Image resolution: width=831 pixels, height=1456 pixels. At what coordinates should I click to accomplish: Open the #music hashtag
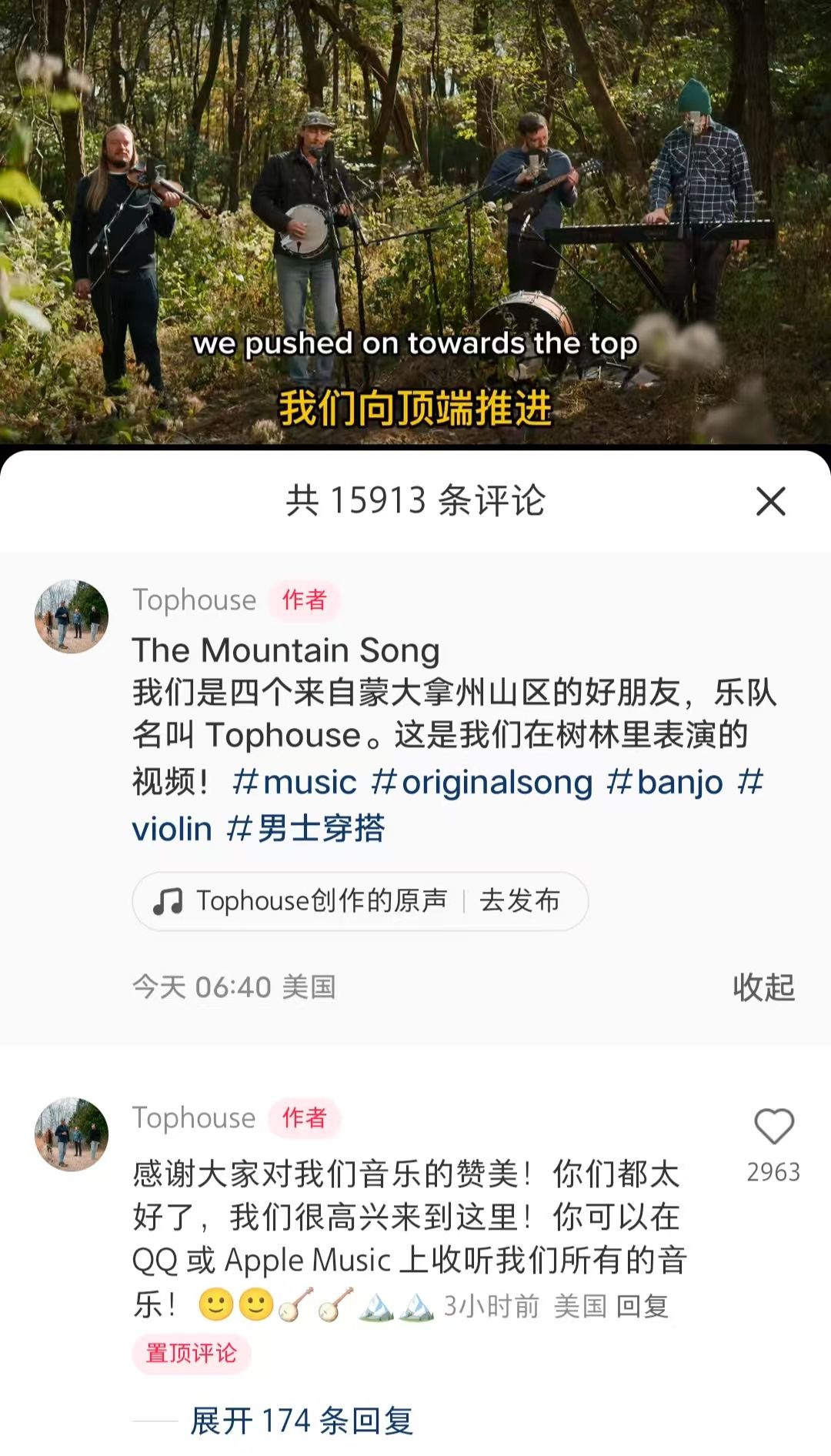click(x=295, y=783)
